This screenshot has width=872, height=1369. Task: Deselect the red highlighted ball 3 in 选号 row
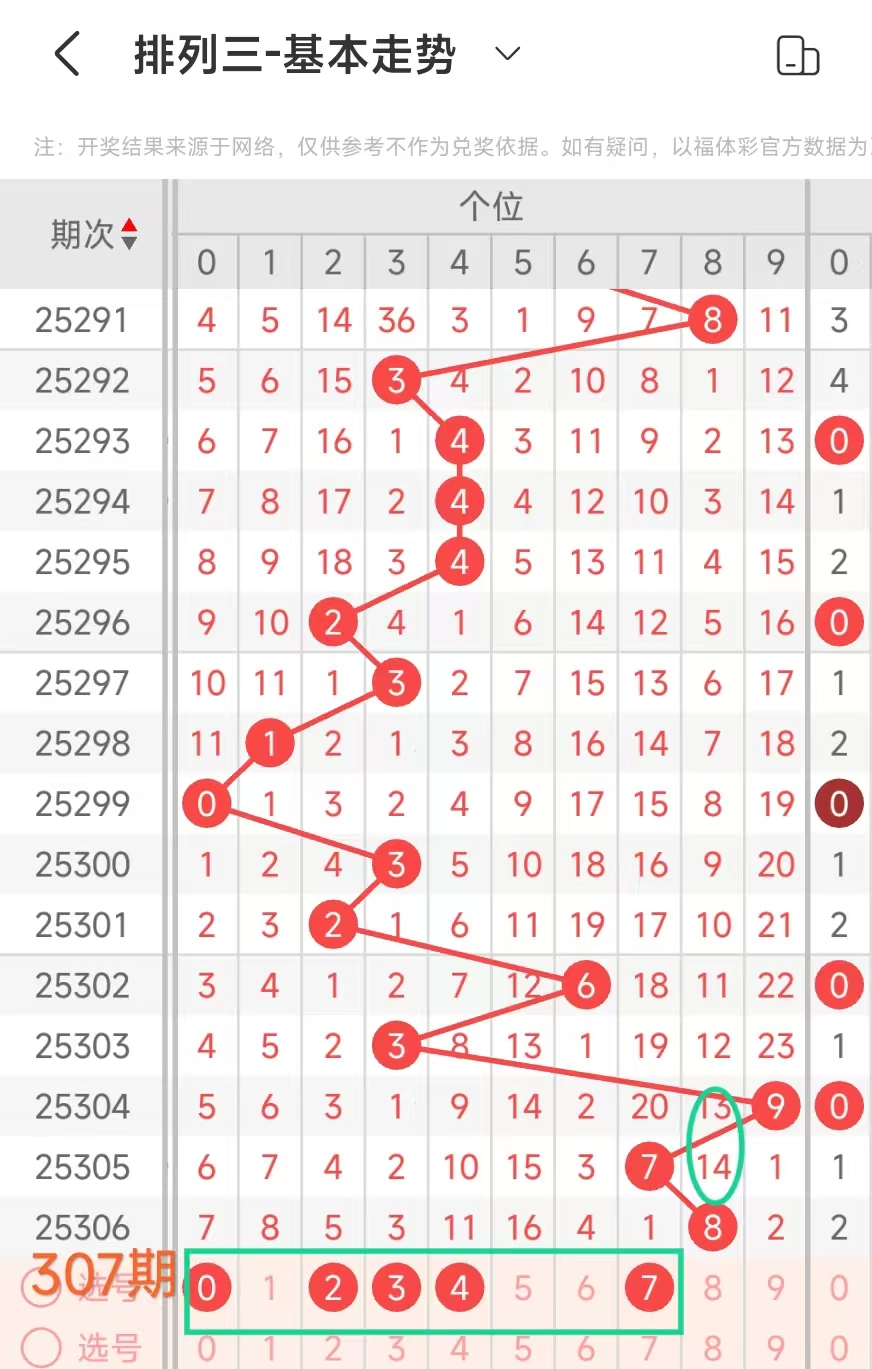pos(396,1289)
